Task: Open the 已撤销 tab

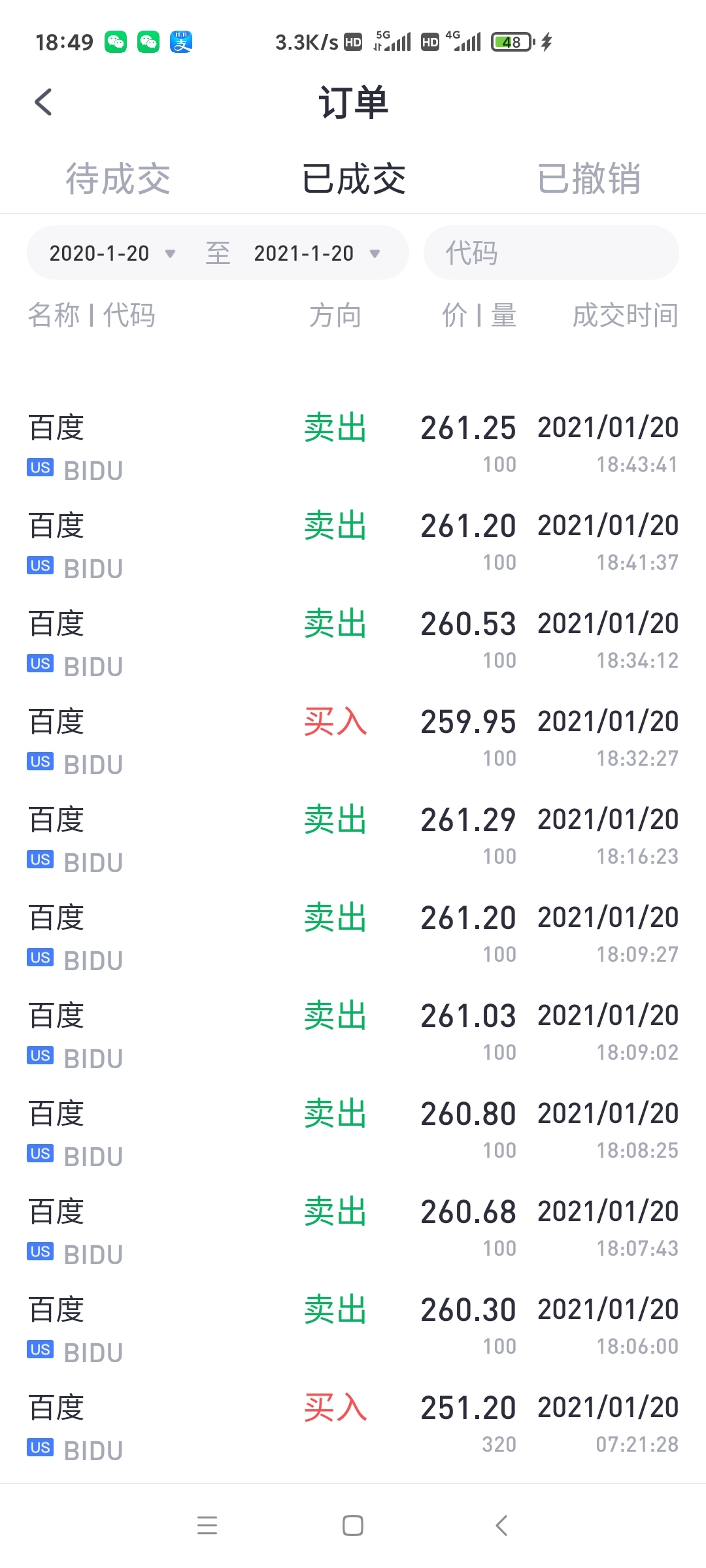Action: [x=588, y=179]
